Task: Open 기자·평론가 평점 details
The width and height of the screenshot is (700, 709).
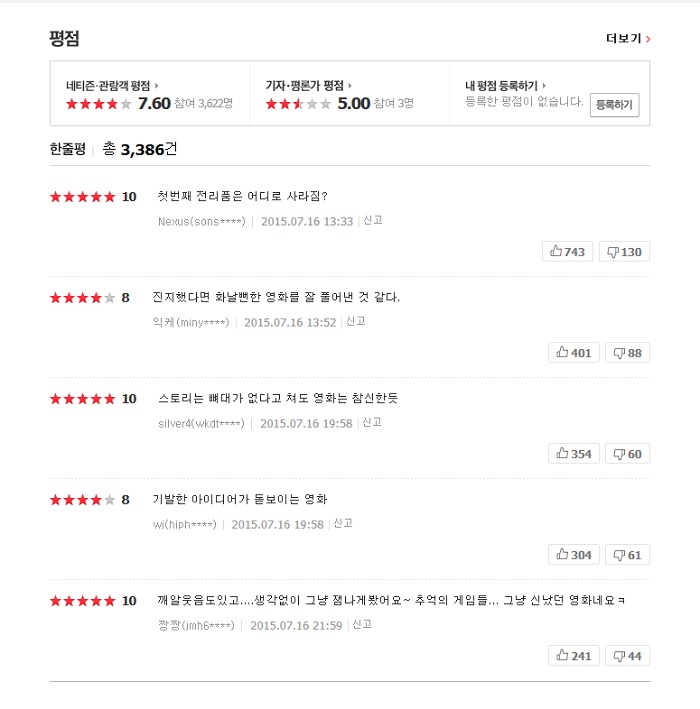Action: pos(308,85)
